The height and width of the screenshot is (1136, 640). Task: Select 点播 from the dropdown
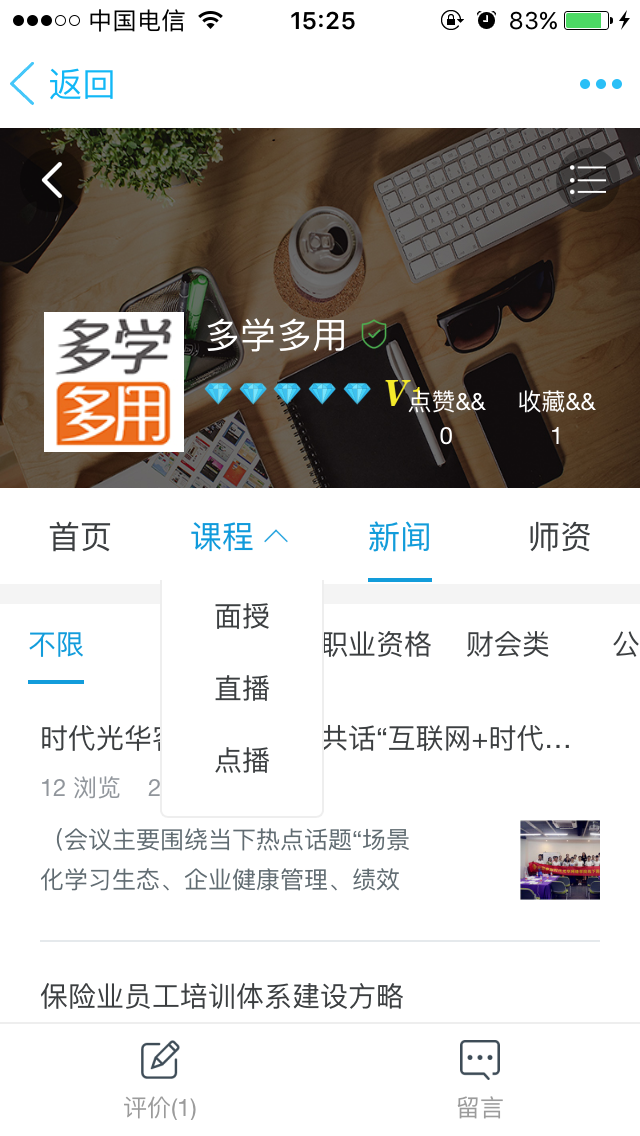pos(242,760)
